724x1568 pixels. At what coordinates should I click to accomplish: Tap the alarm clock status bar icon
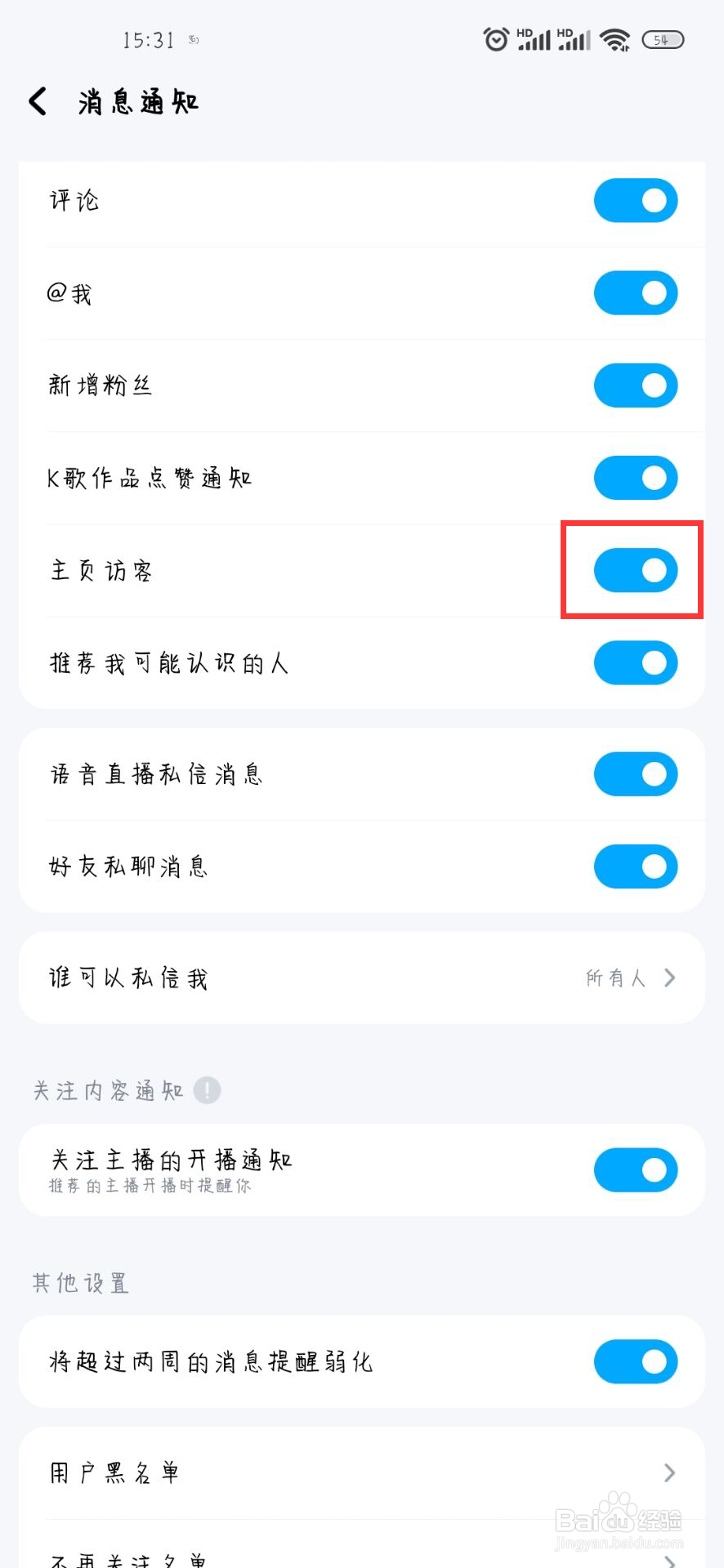(496, 38)
